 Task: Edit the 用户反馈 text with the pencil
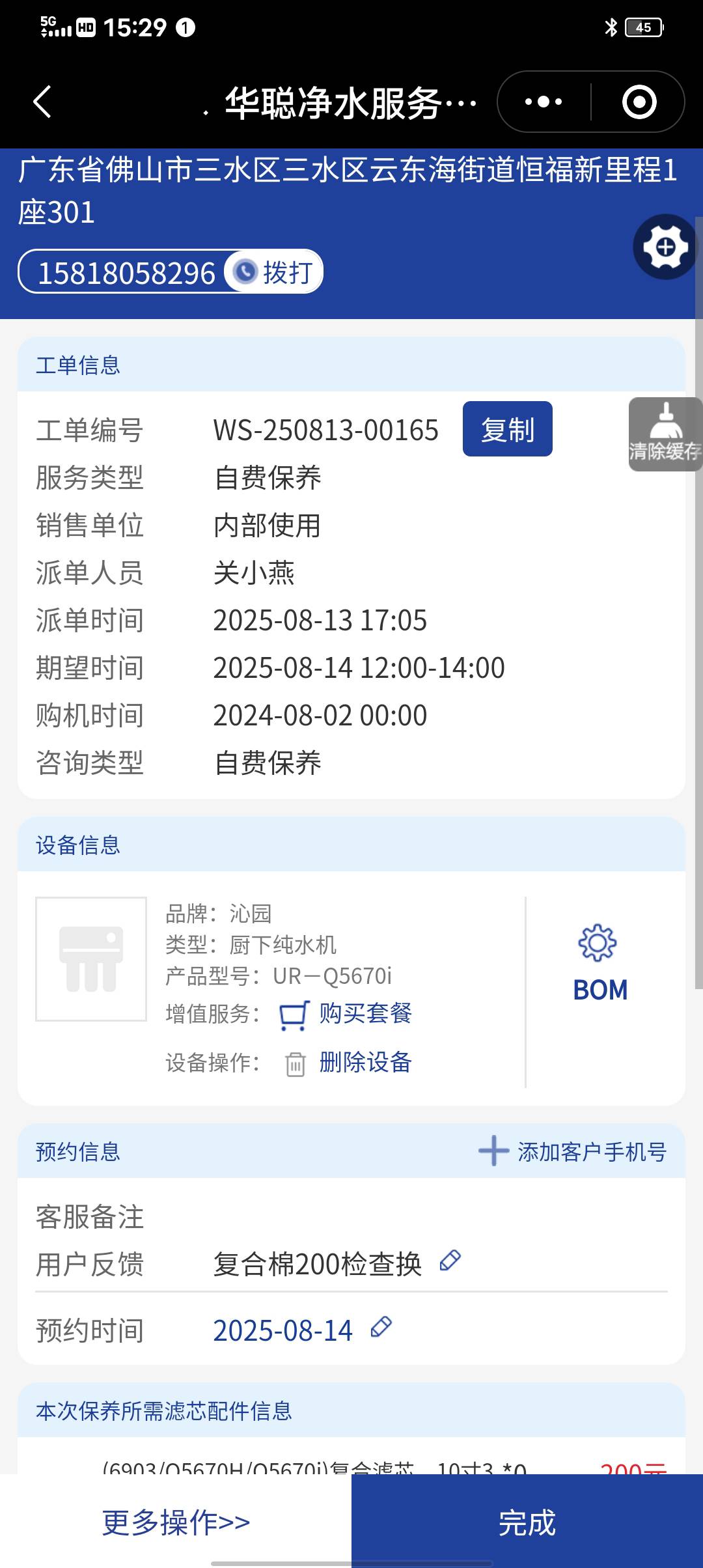pyautogui.click(x=450, y=1261)
